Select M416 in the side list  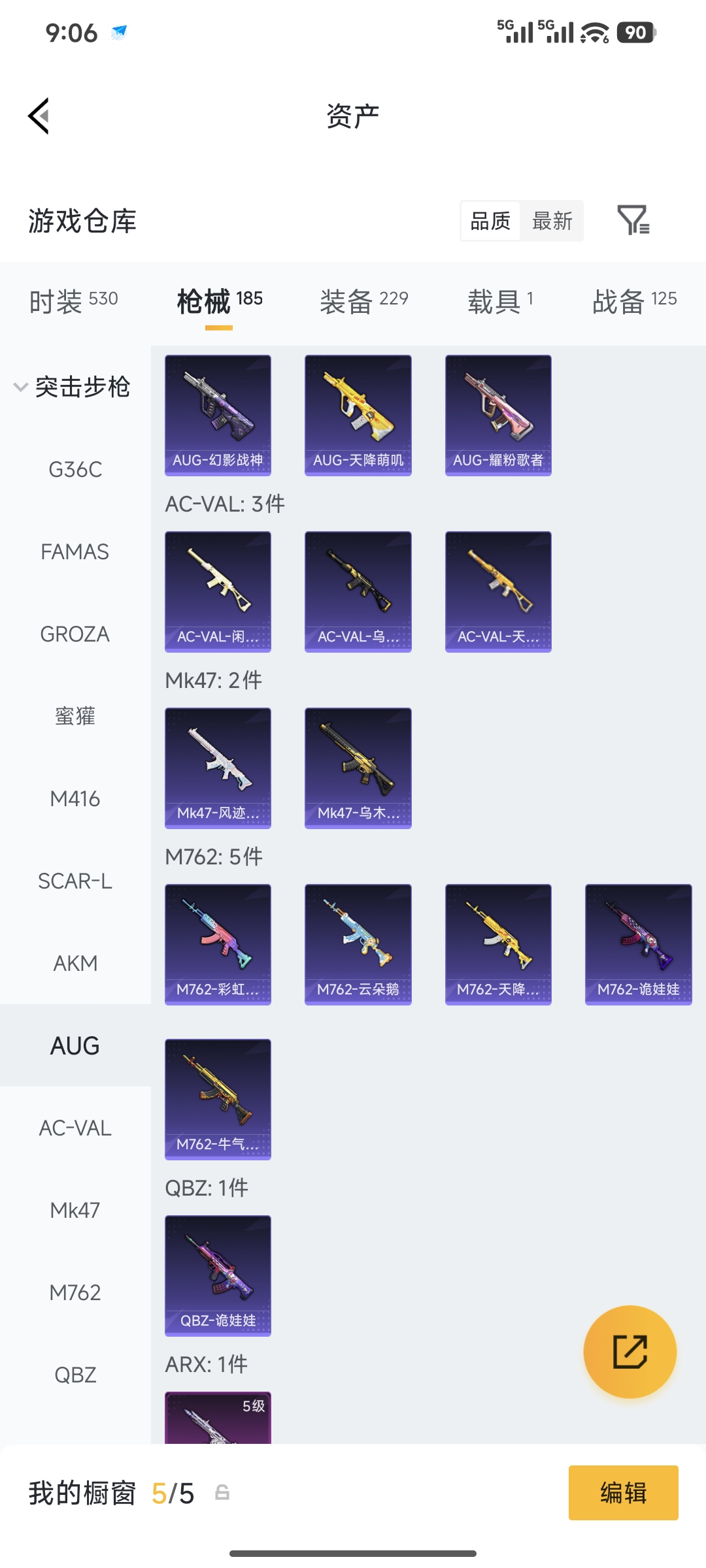pos(75,798)
